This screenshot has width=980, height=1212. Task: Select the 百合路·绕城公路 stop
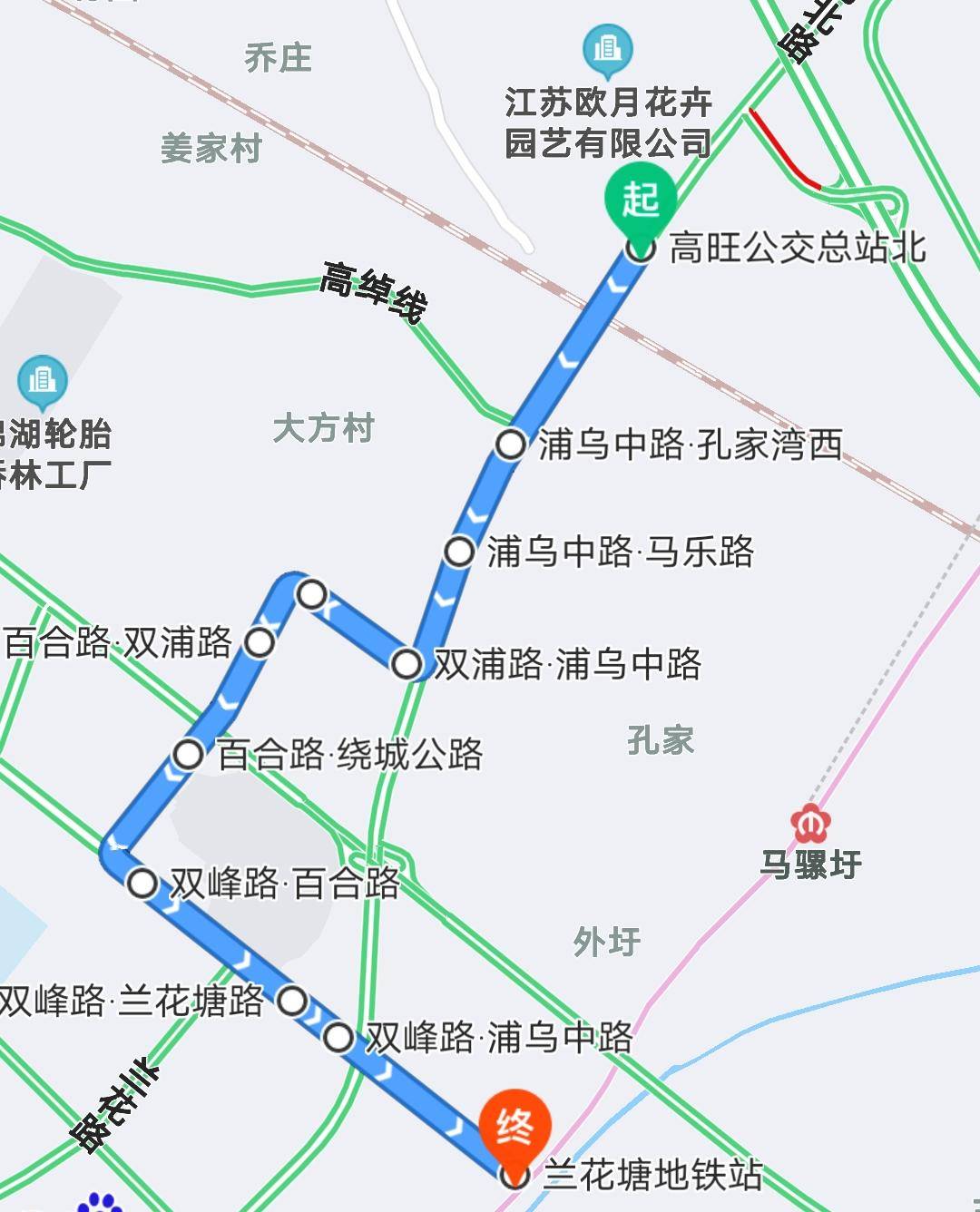(189, 754)
